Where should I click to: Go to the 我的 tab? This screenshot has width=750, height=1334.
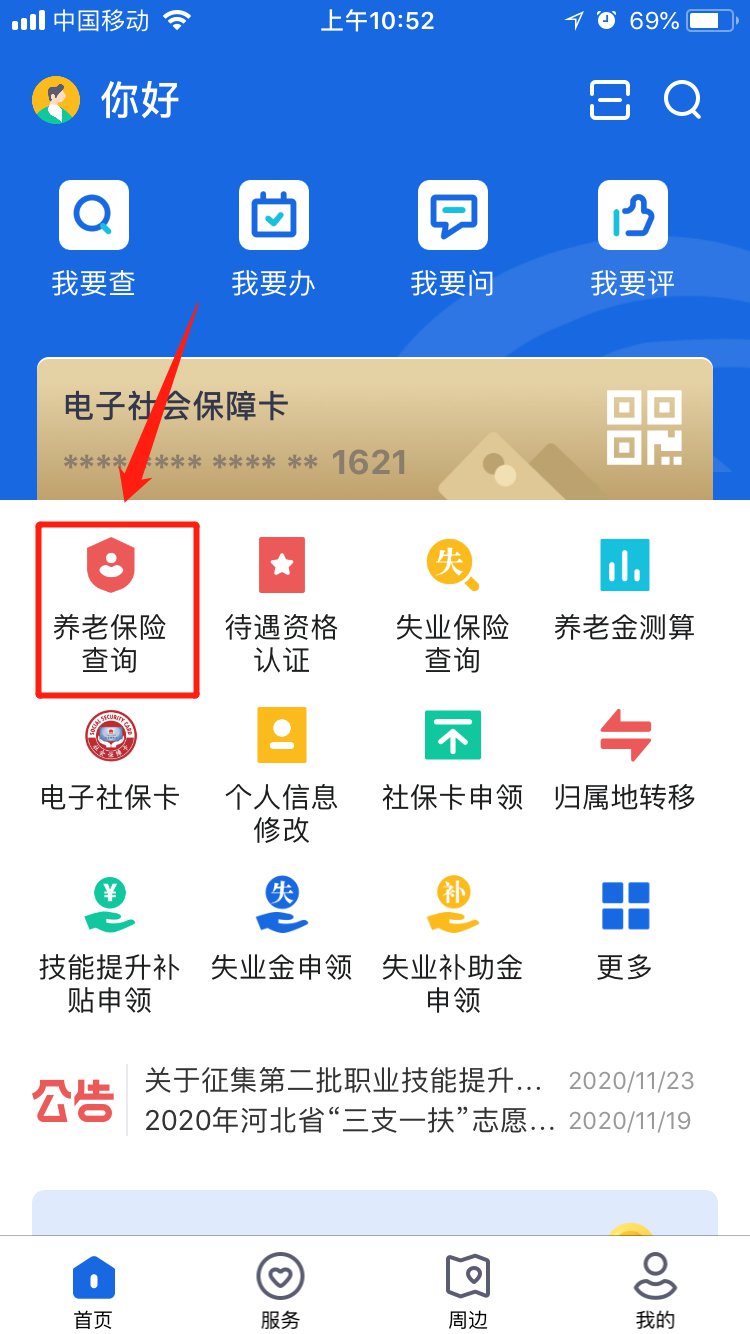(655, 1292)
